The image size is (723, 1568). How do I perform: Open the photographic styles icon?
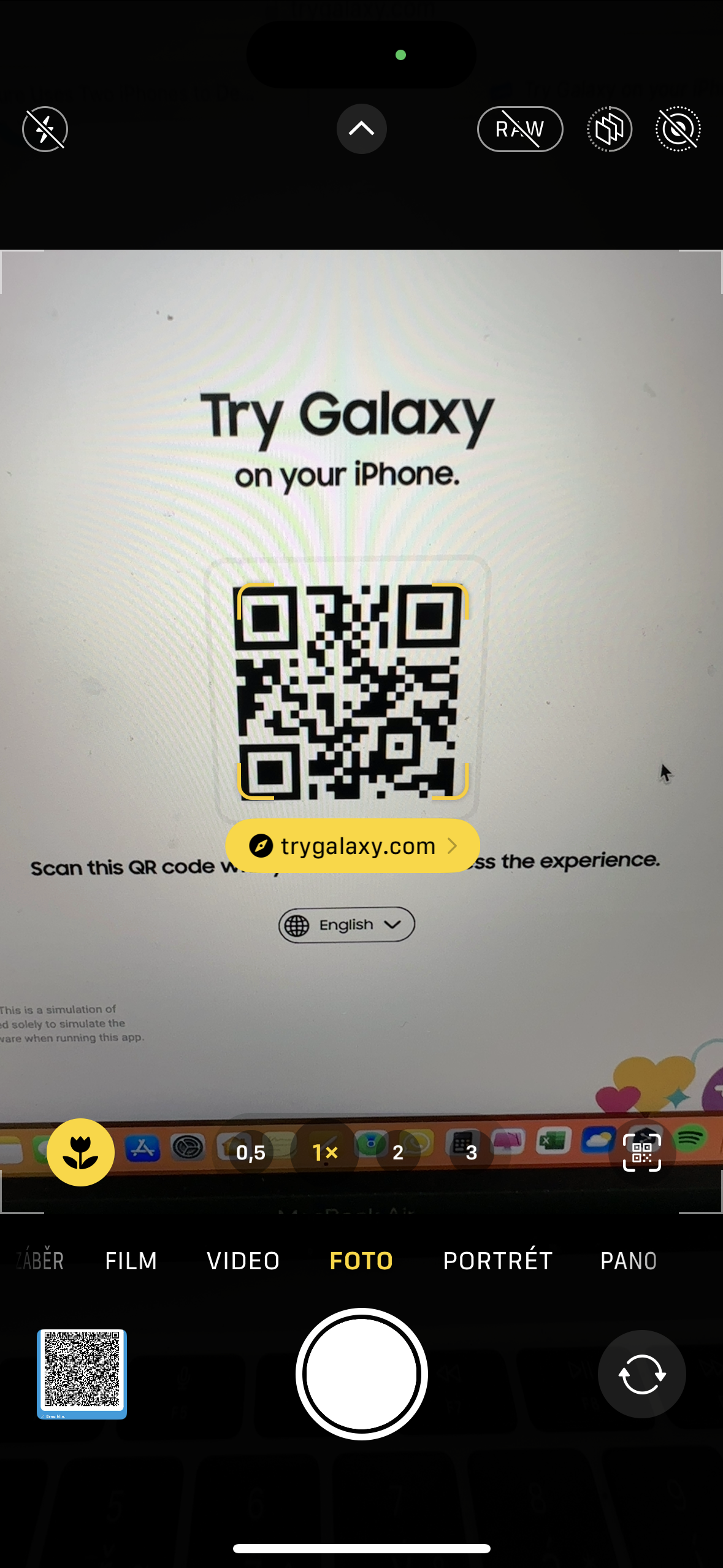[609, 129]
